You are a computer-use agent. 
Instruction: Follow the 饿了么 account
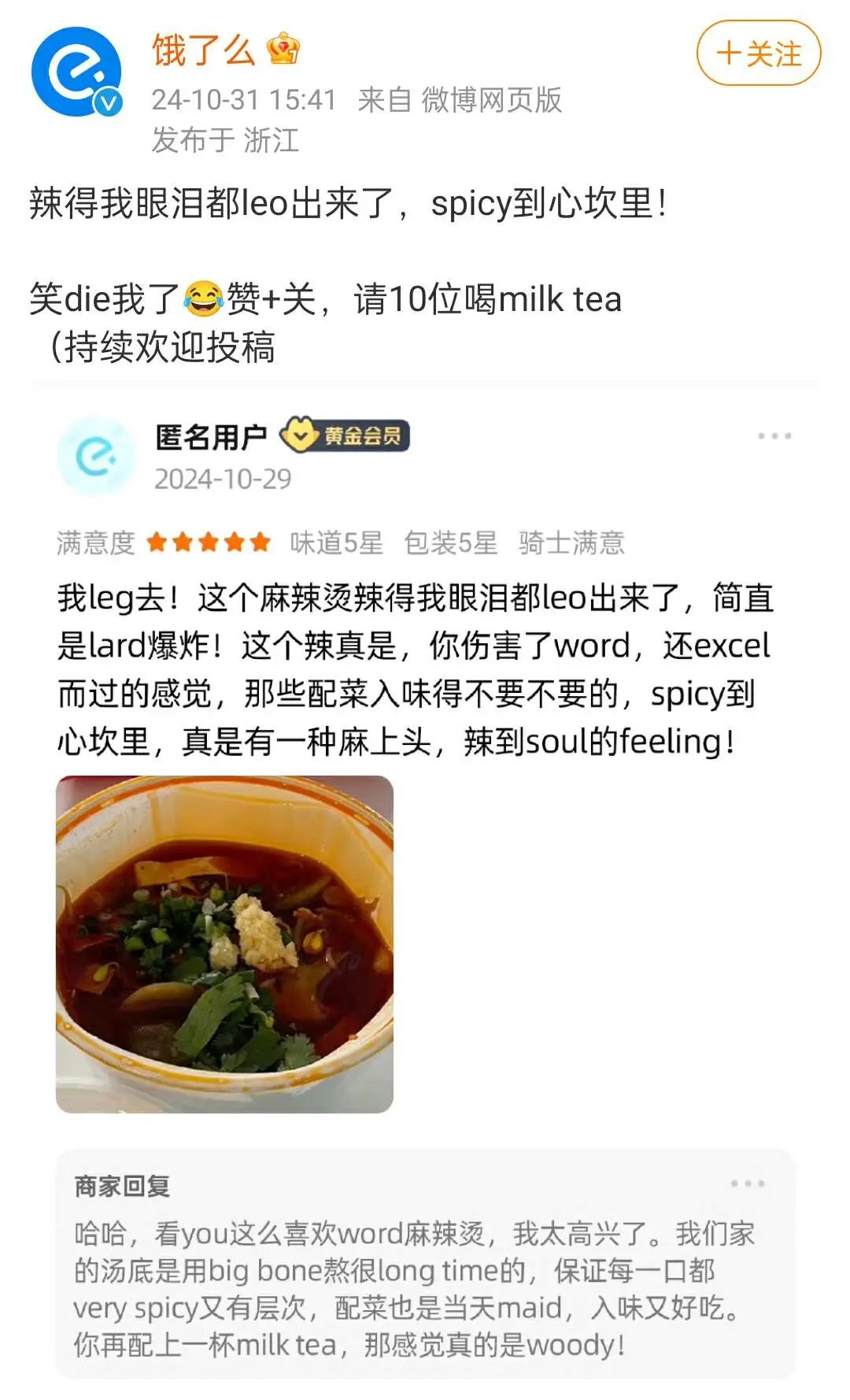[x=758, y=54]
